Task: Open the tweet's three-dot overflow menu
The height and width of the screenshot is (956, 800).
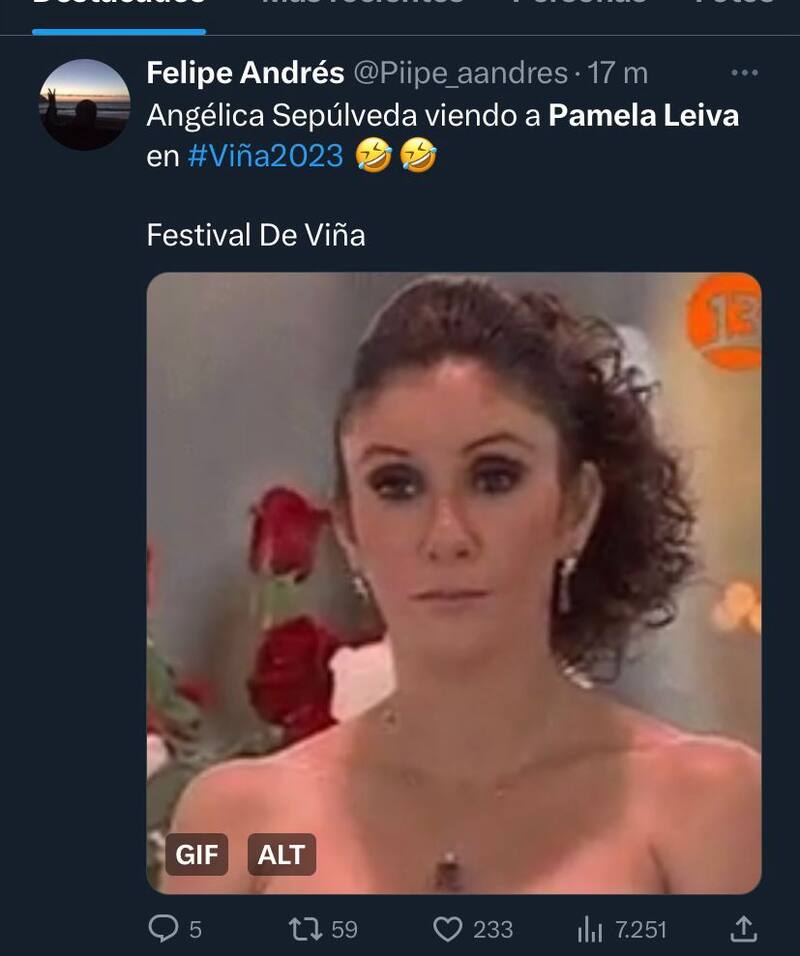Action: pos(745,73)
